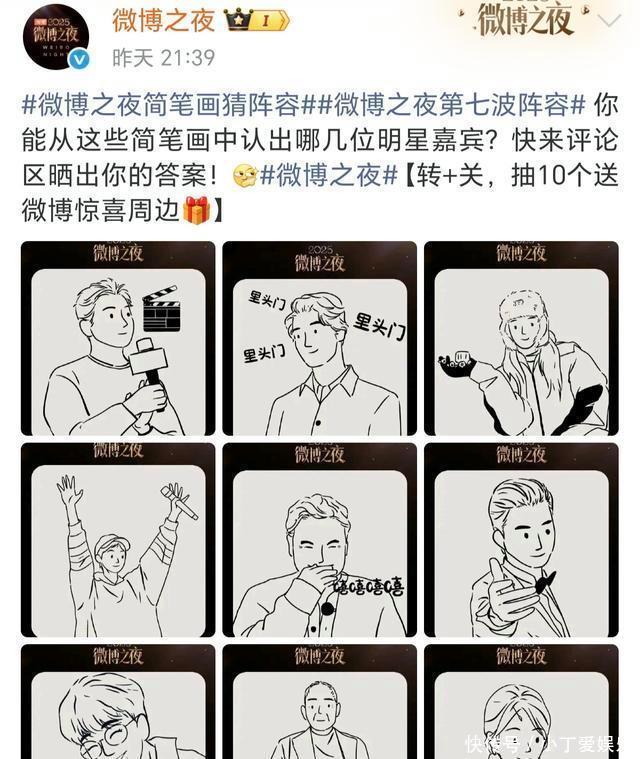The height and width of the screenshot is (759, 640).
Task: View the sketch captioned 嘻嘻嘻嘻
Action: [319, 540]
